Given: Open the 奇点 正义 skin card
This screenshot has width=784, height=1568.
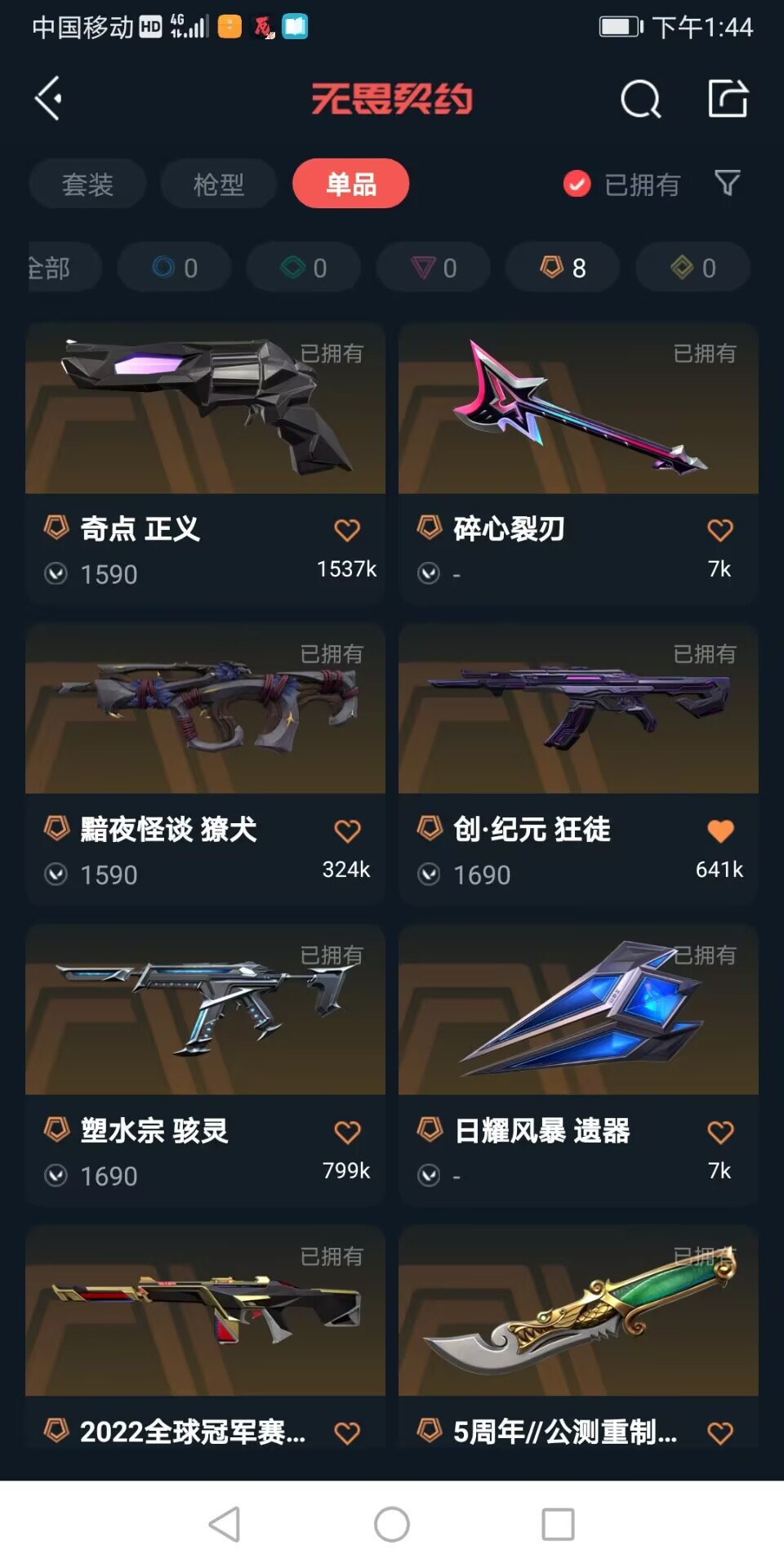Looking at the screenshot, I should [205, 425].
